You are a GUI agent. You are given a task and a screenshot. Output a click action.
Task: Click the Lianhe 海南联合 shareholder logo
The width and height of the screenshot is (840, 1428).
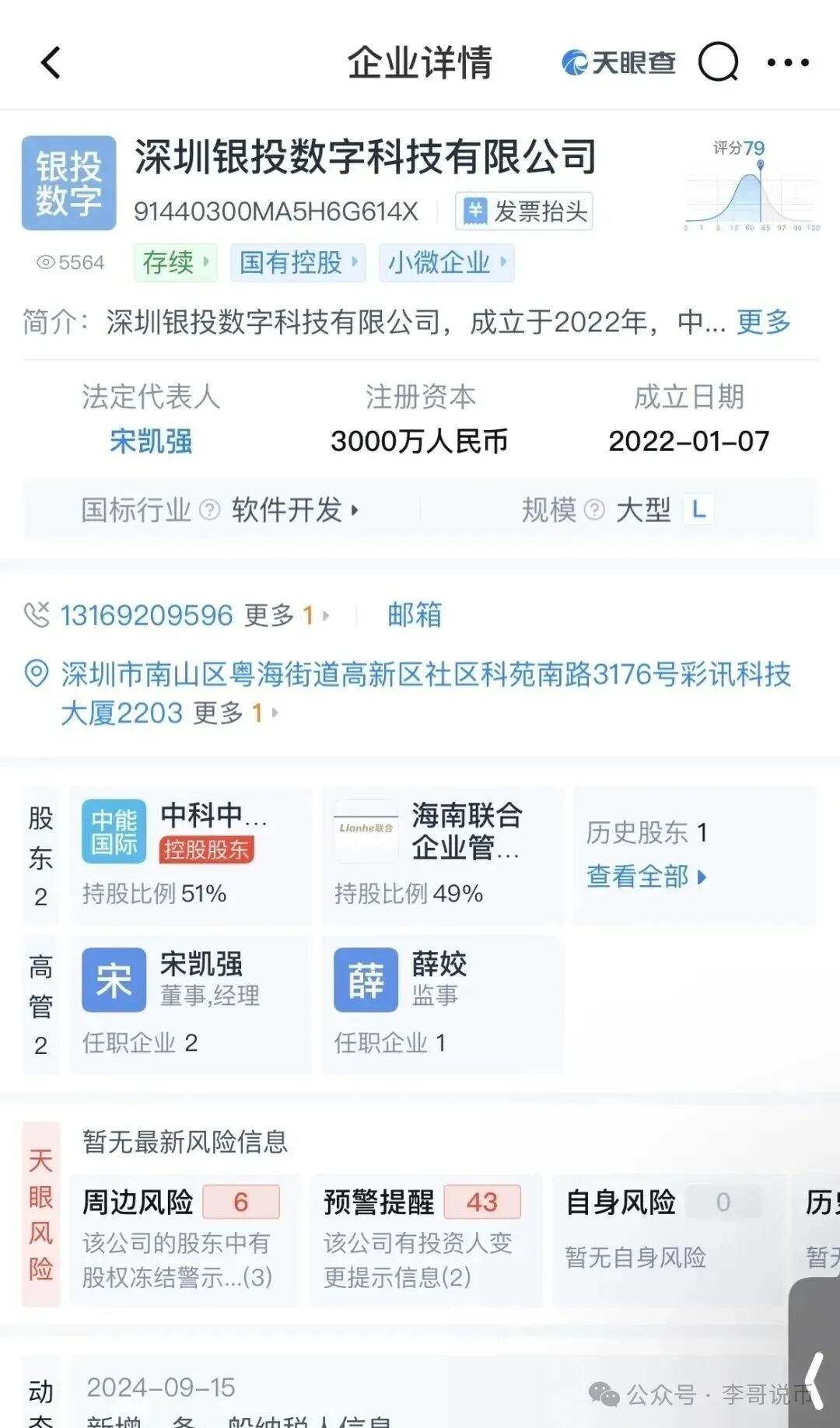click(366, 831)
